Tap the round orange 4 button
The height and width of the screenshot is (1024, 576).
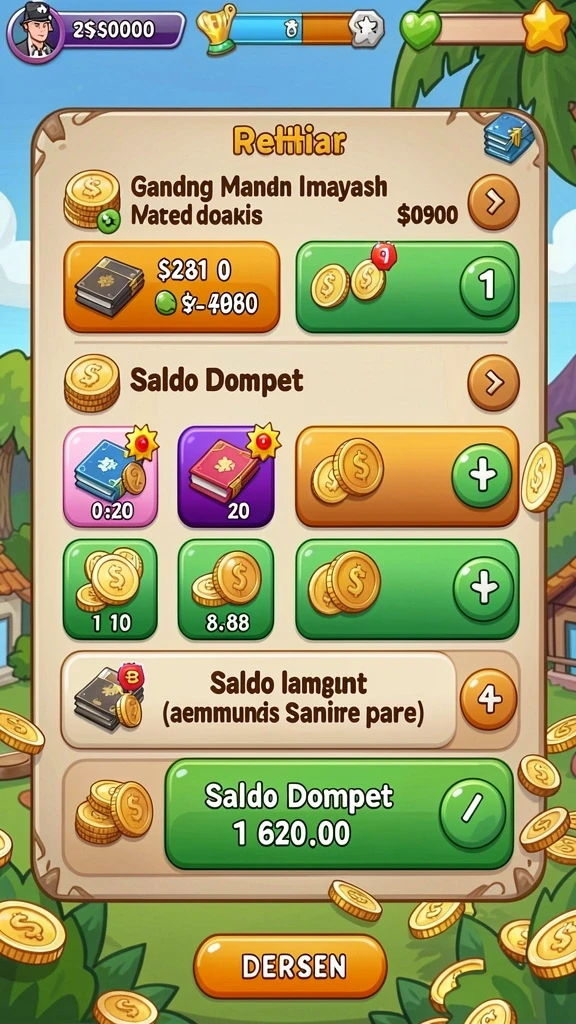(x=488, y=699)
